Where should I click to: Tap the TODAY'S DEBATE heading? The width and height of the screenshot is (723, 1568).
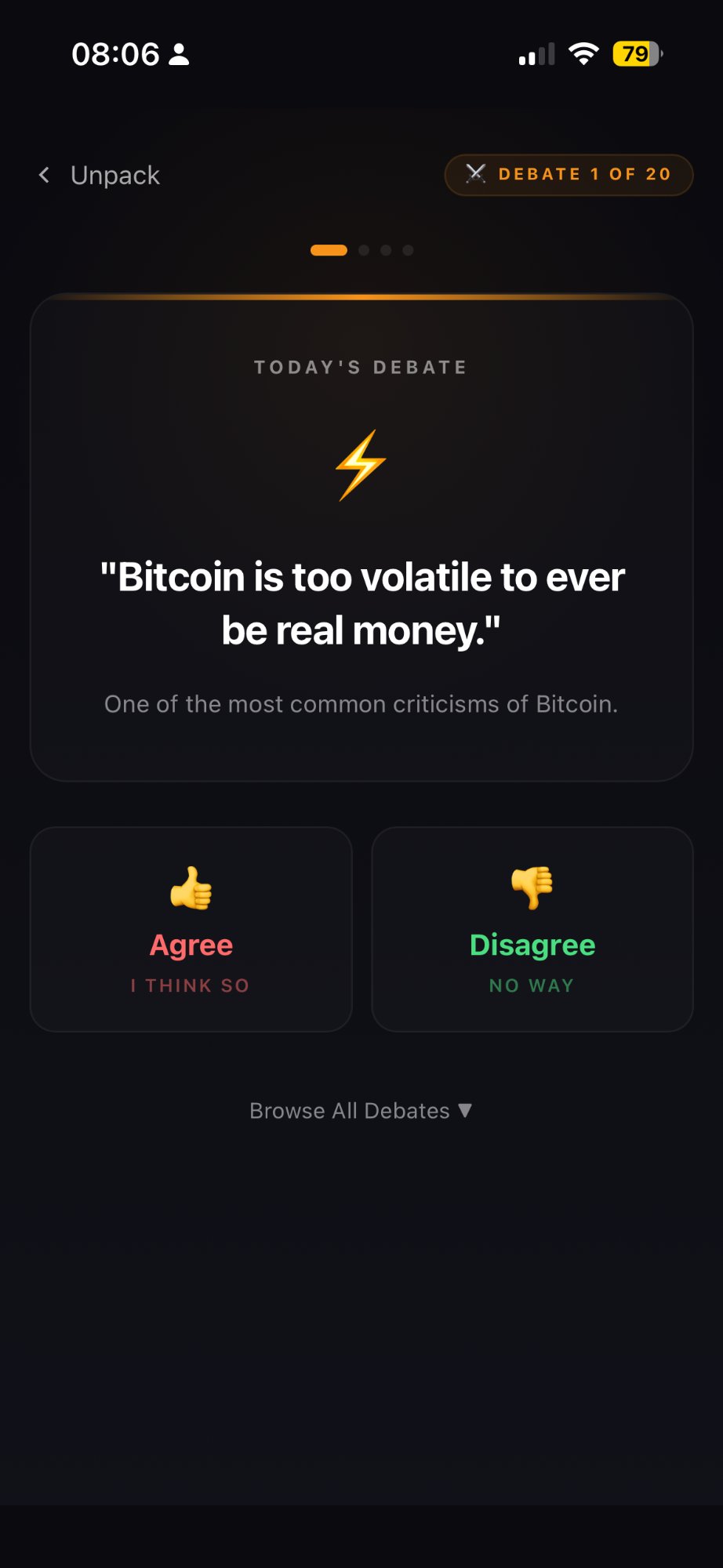[x=360, y=366]
